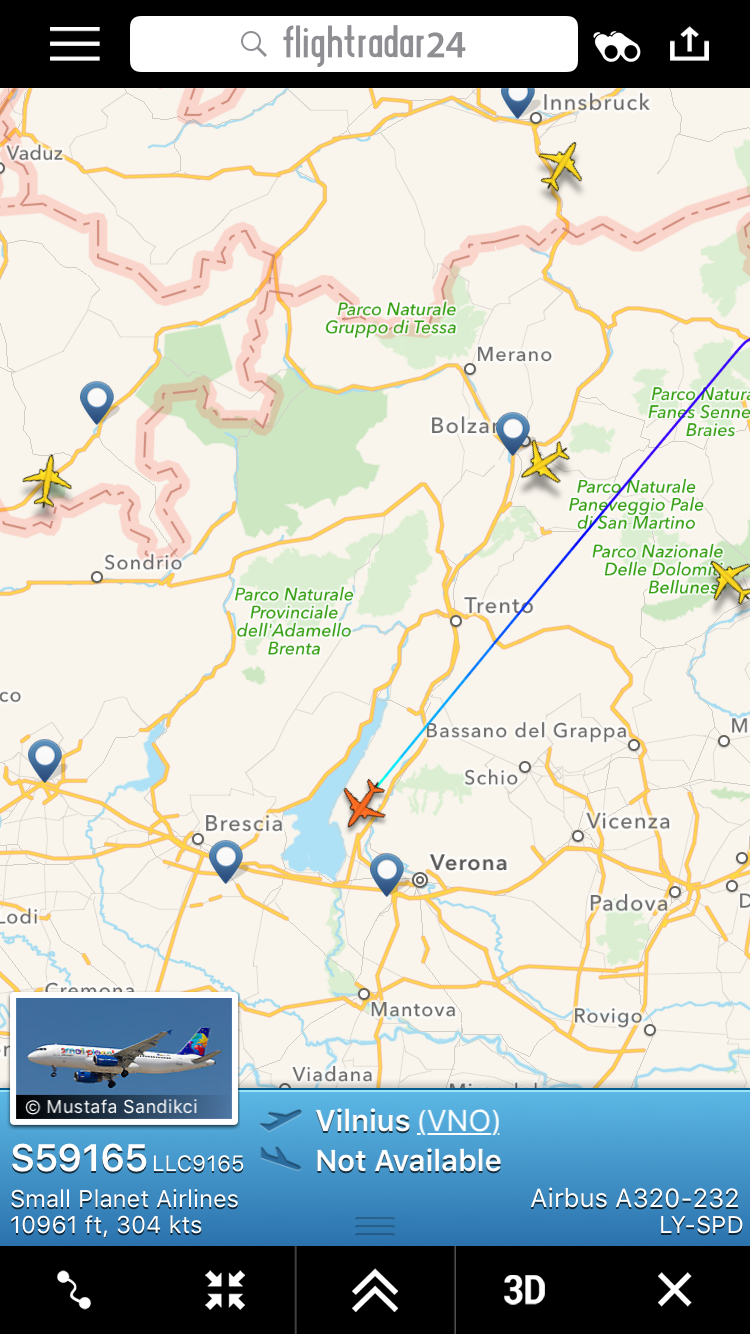Select the yellow plane near Bolzano
The height and width of the screenshot is (1334, 750).
[x=544, y=462]
